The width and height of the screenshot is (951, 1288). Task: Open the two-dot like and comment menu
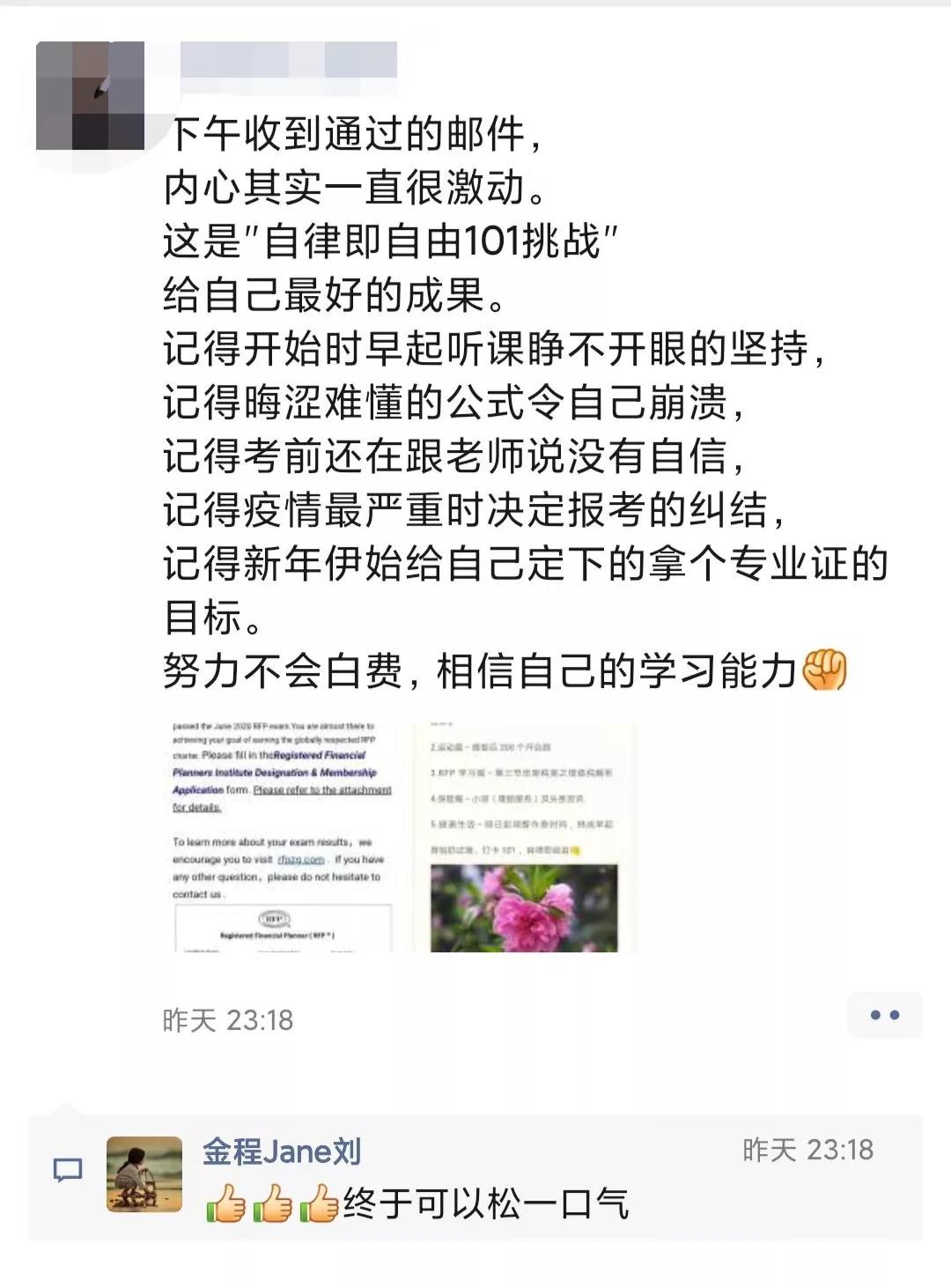[x=884, y=1015]
